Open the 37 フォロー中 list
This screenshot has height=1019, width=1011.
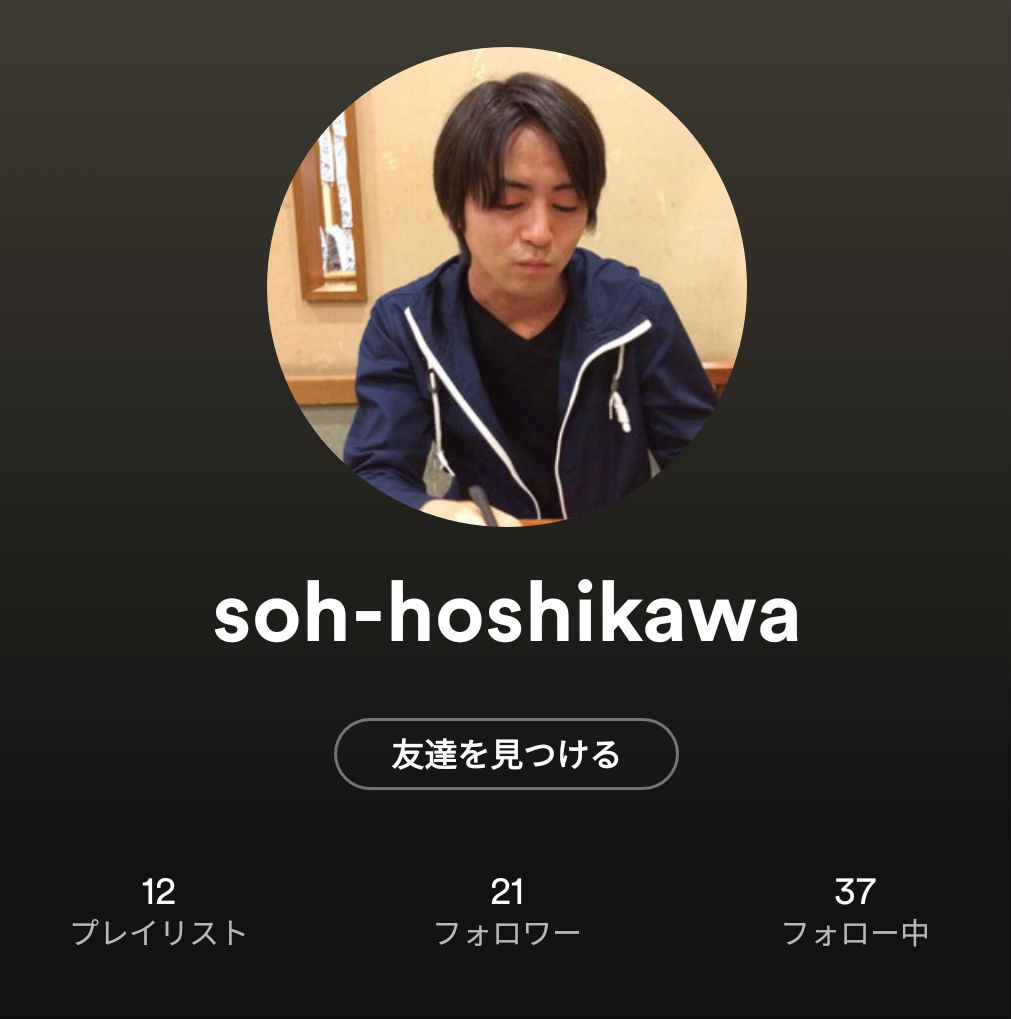pyautogui.click(x=855, y=911)
